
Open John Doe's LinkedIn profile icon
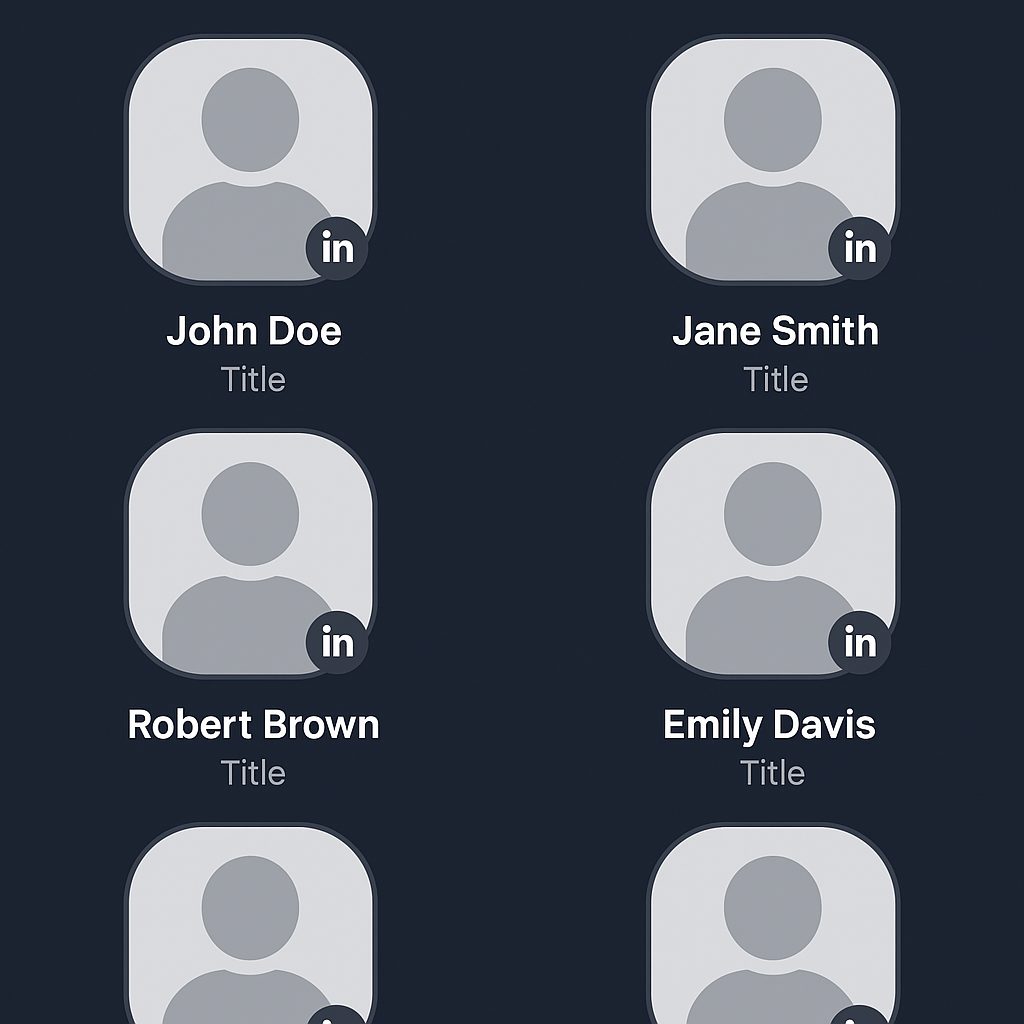338,247
